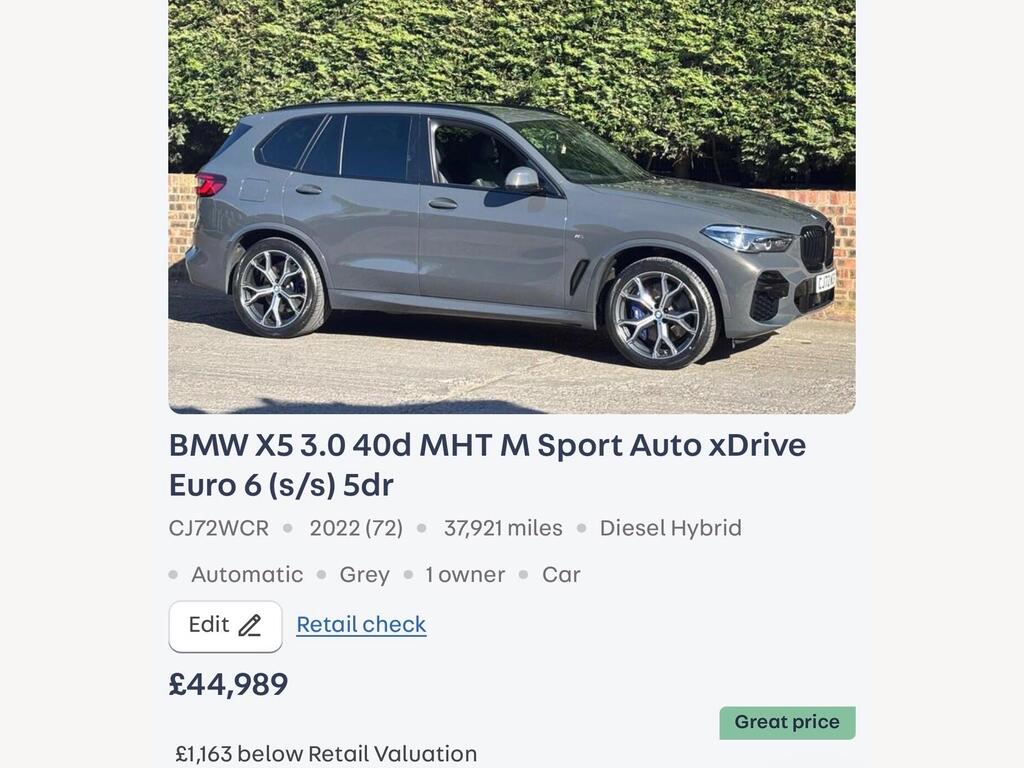Open the Retail check link

[361, 625]
